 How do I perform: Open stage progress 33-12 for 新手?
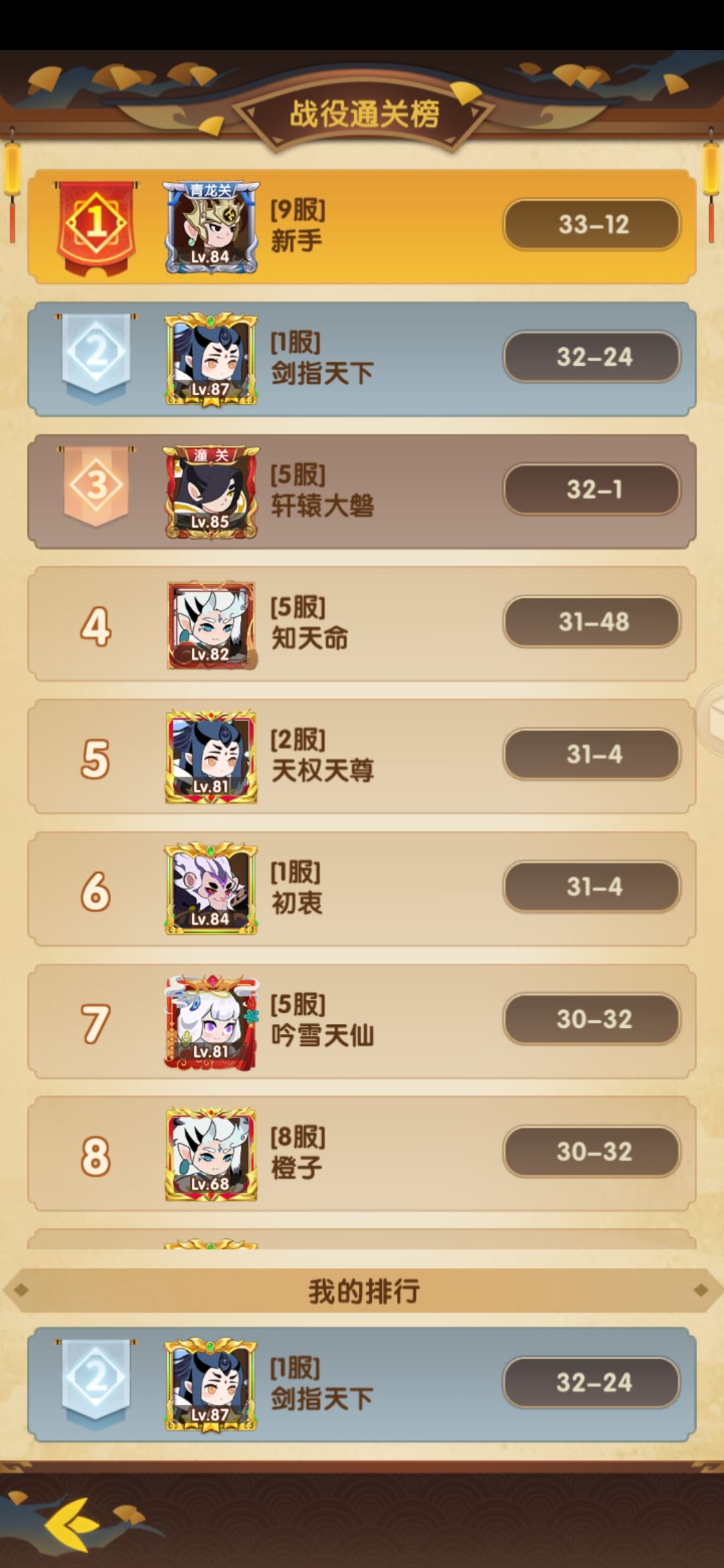(593, 224)
